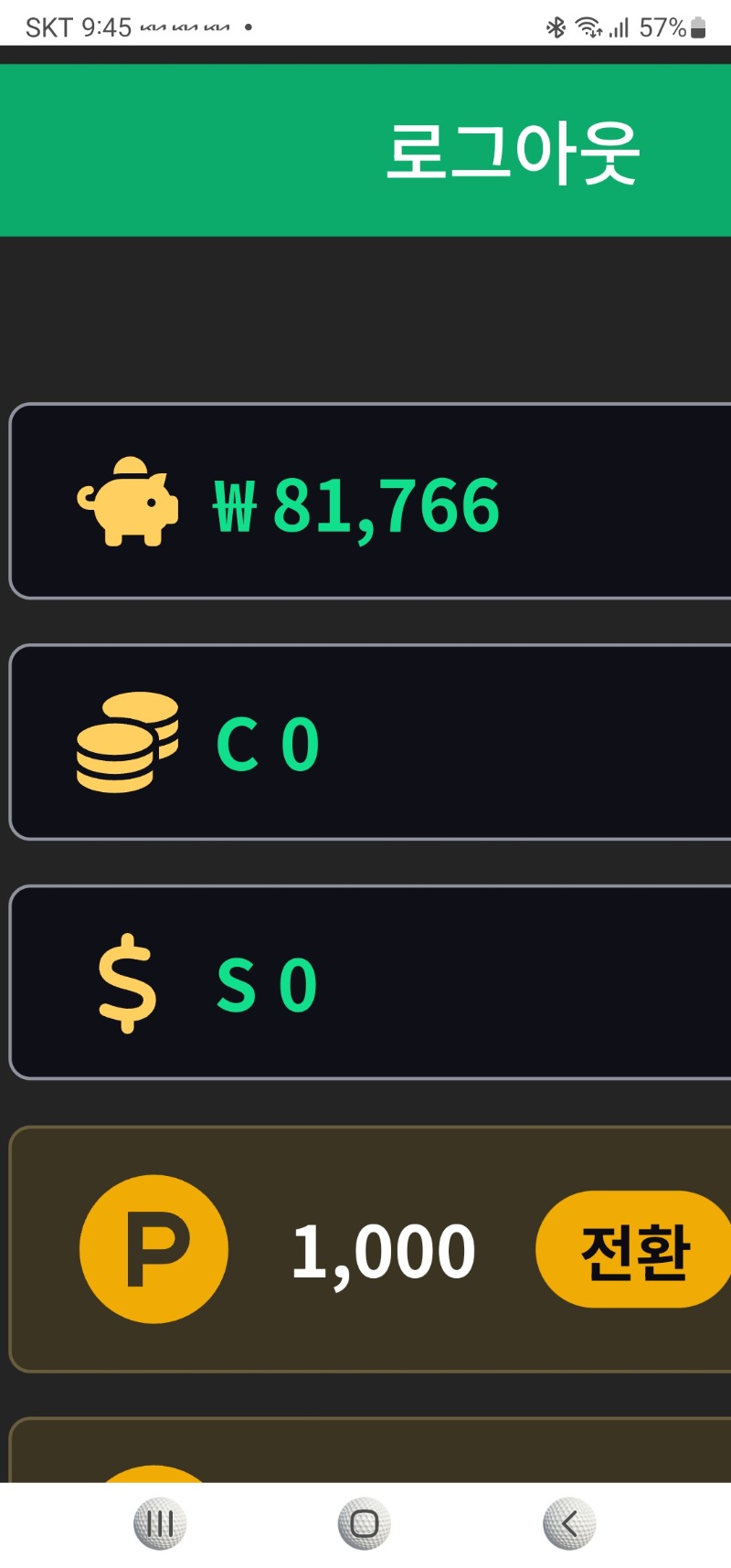
Task: Open the recent apps view
Action: click(160, 1523)
